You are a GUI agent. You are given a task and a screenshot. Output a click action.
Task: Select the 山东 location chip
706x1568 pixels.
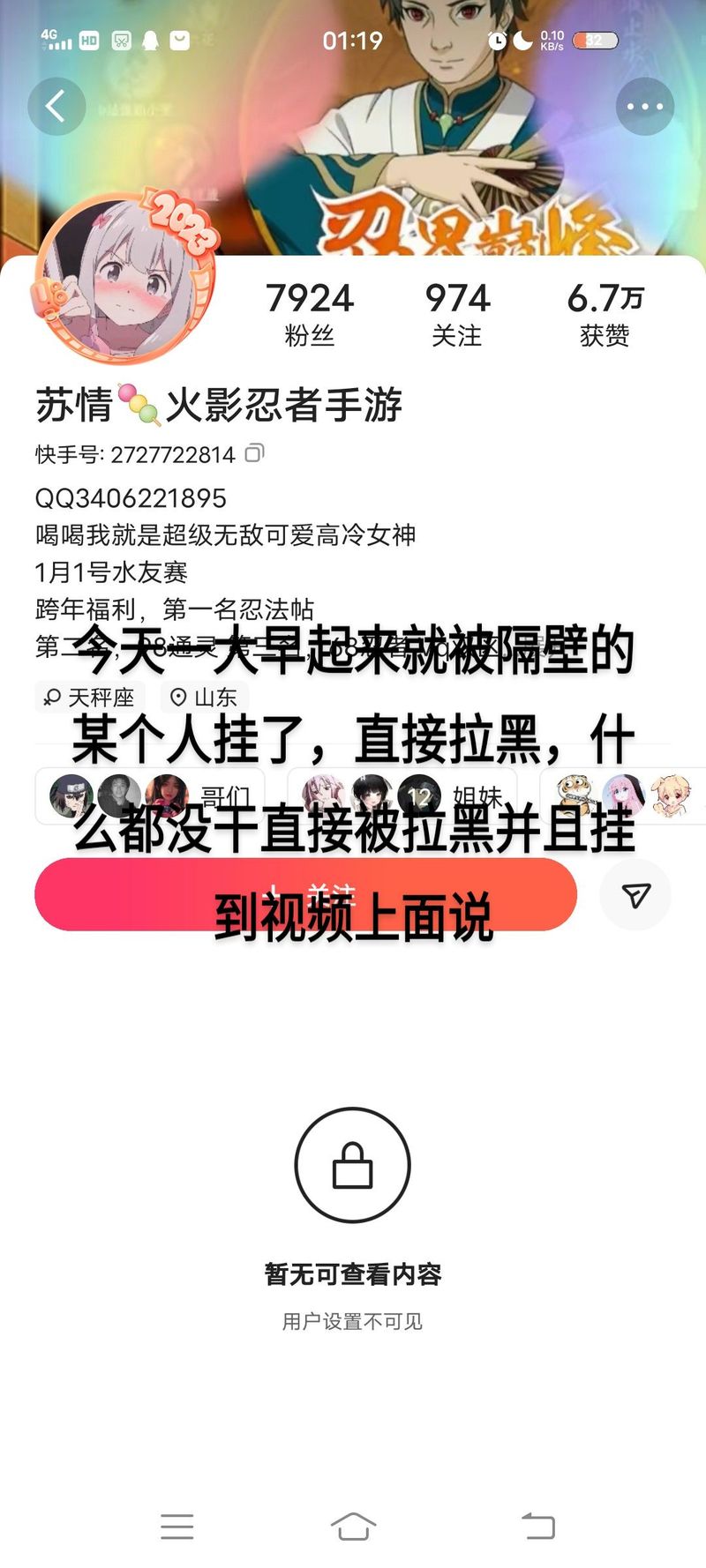(205, 698)
